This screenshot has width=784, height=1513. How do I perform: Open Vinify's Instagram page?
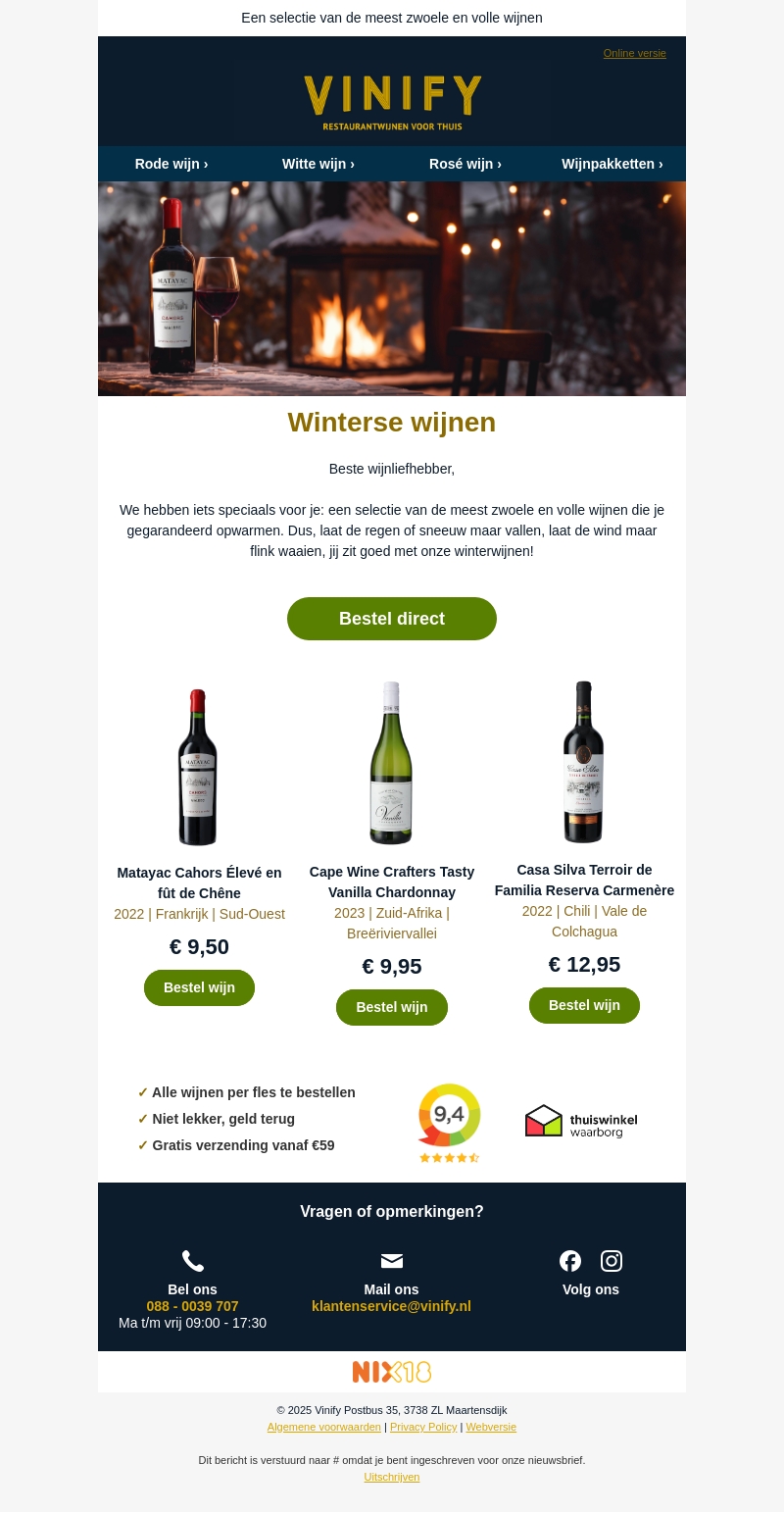click(612, 1261)
